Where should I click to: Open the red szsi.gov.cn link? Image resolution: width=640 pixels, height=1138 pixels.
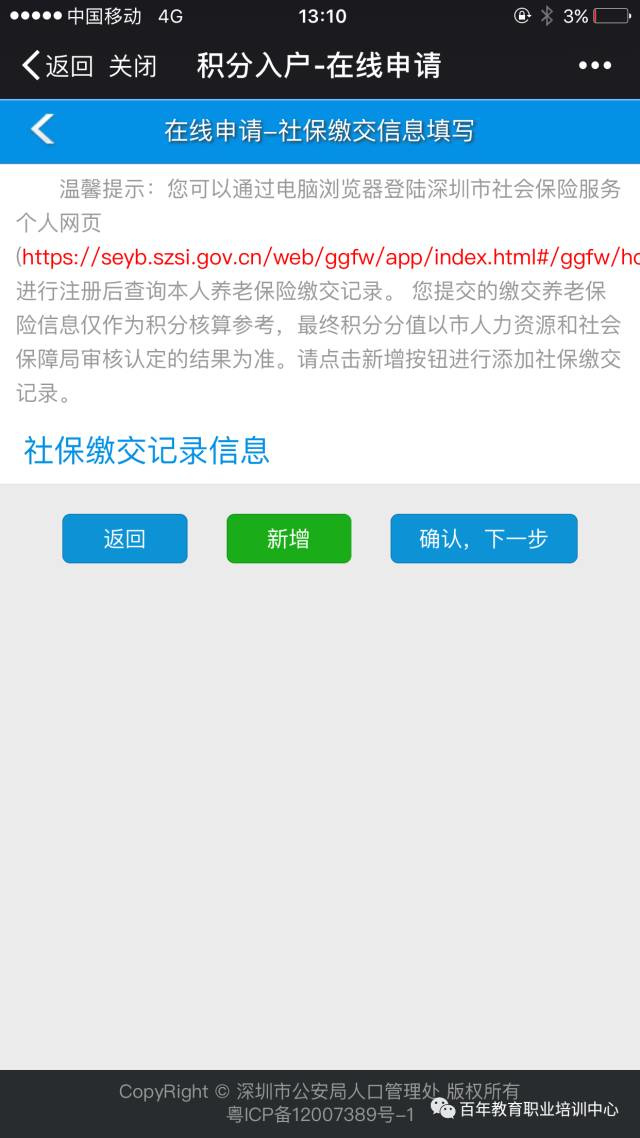pyautogui.click(x=330, y=257)
